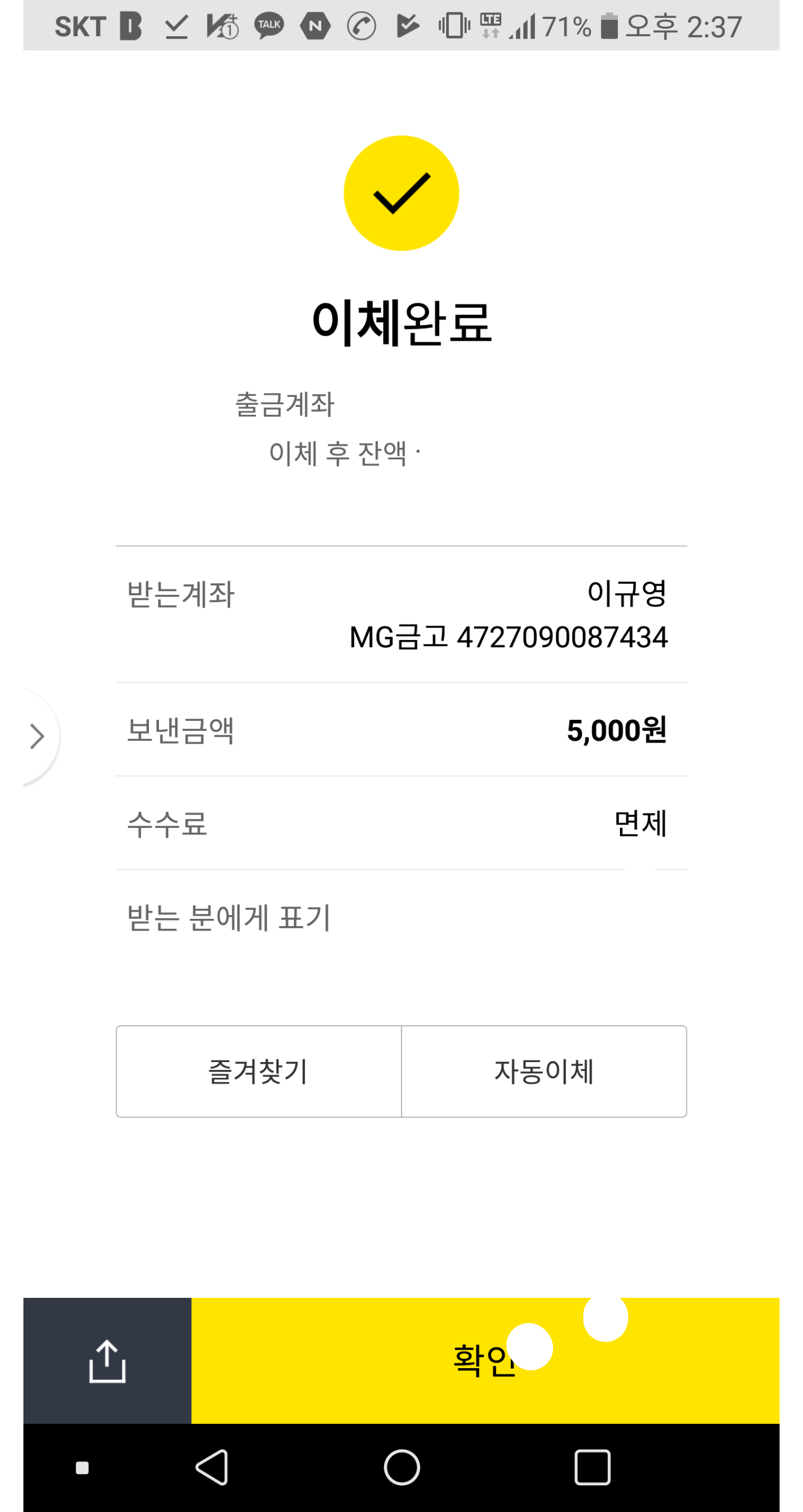The image size is (803, 1512).
Task: Open recent apps from navigation bar
Action: tap(592, 1467)
